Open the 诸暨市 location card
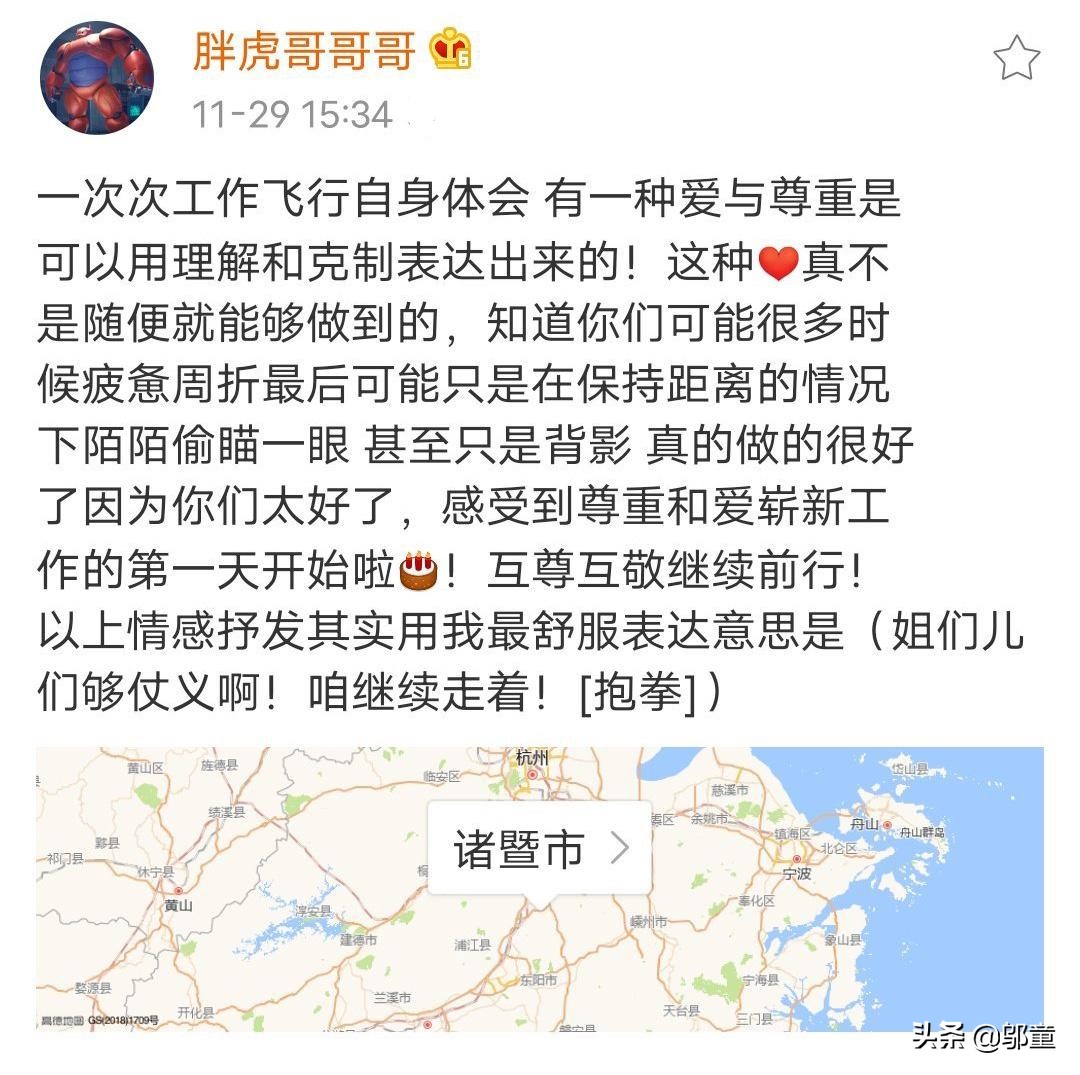 (x=540, y=849)
